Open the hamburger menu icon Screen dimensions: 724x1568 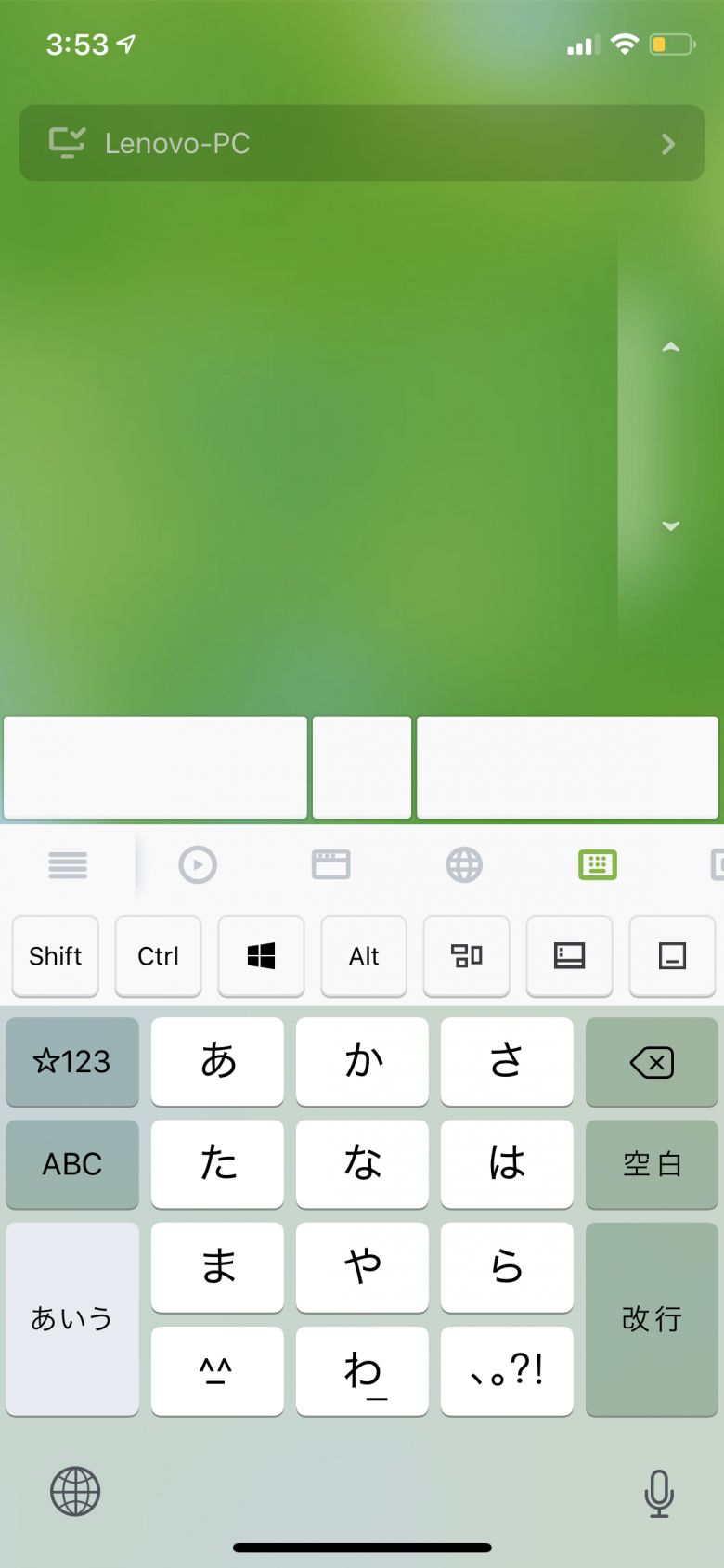coord(68,865)
